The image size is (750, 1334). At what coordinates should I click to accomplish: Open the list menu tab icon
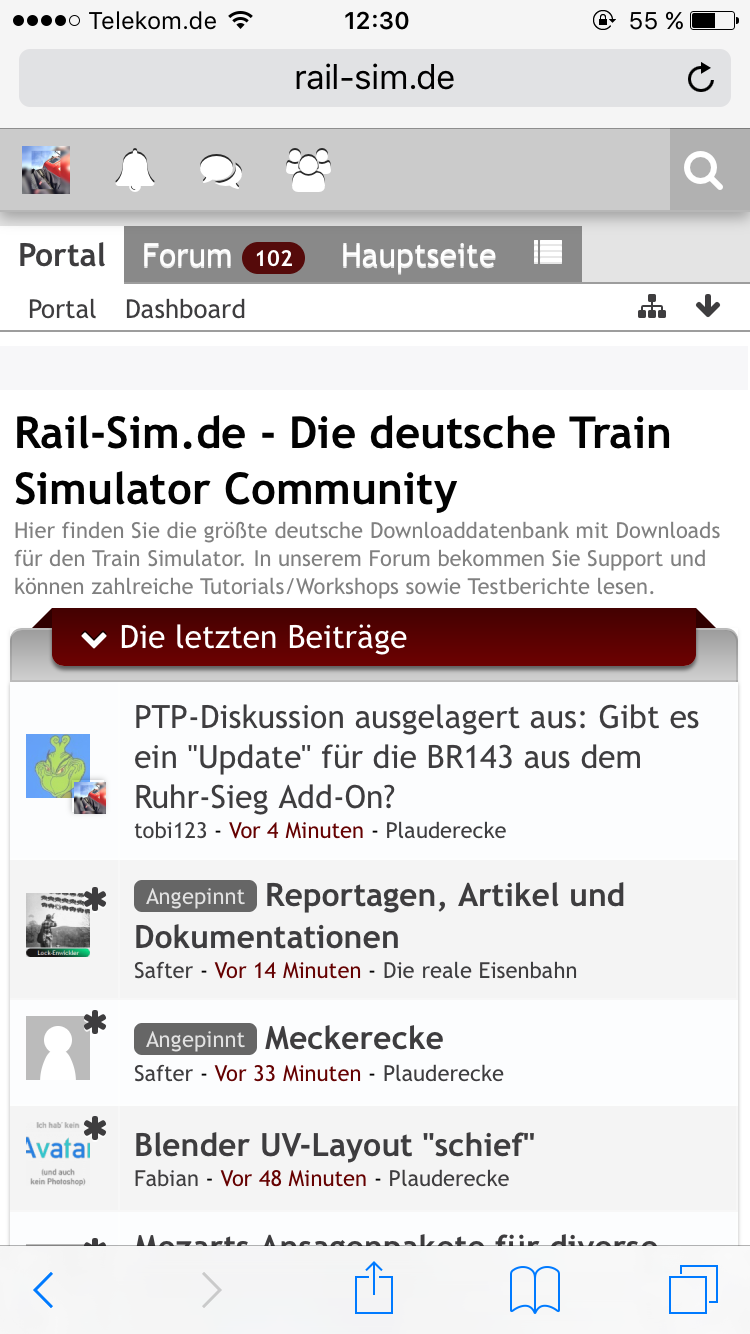point(548,253)
